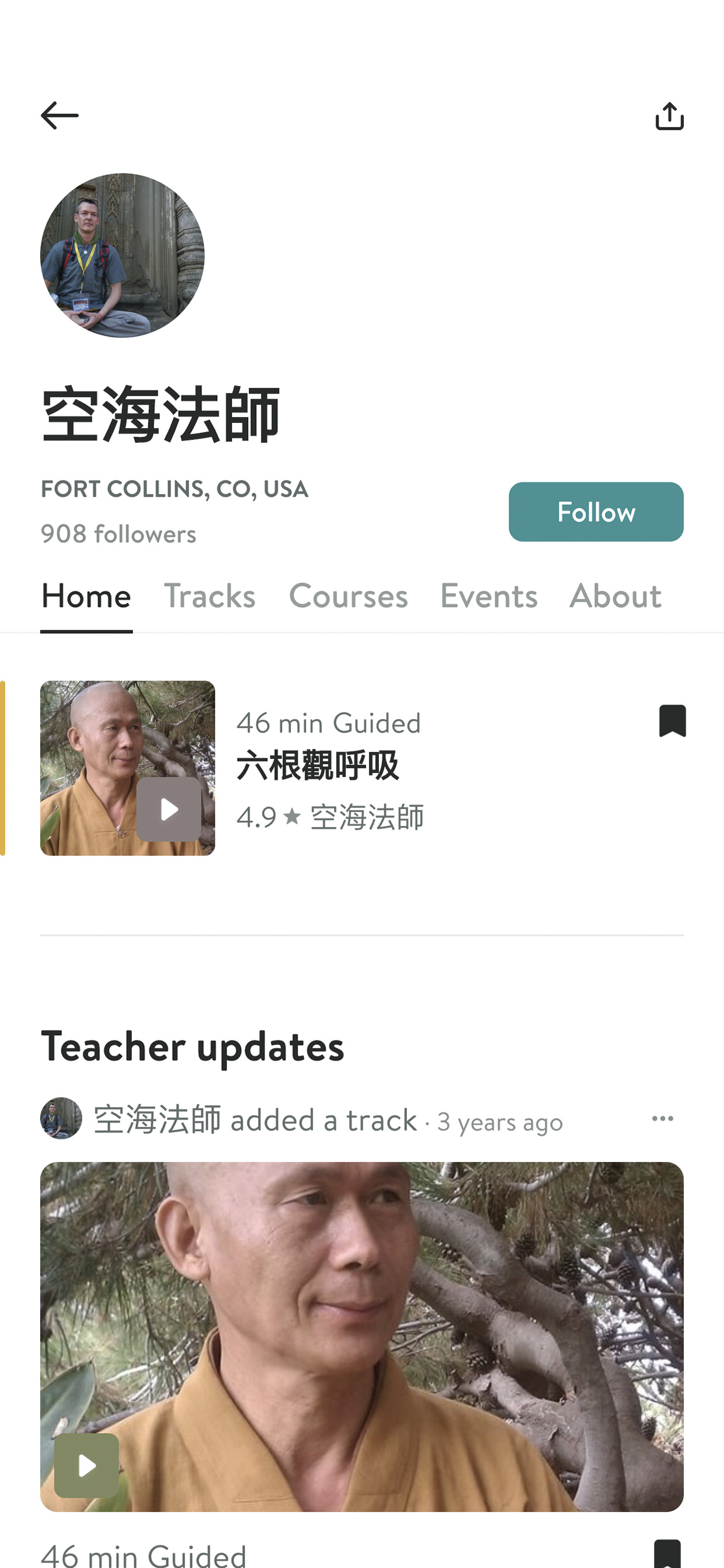Open the three-dot menu on teacher update
Image resolution: width=724 pixels, height=1568 pixels.
pyautogui.click(x=663, y=1119)
